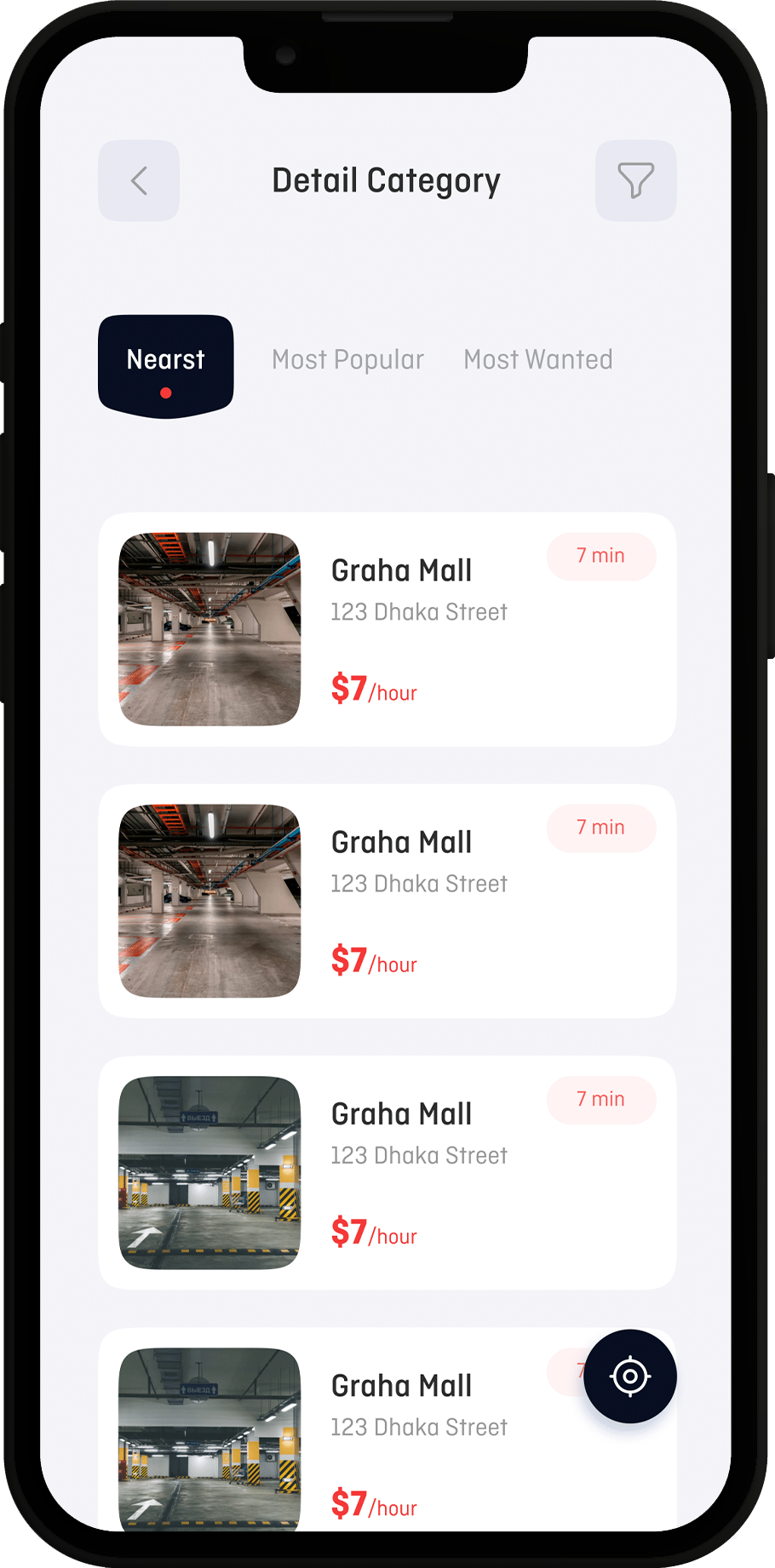Tap the 7 min badge on first card
775x1568 pixels.
click(601, 556)
